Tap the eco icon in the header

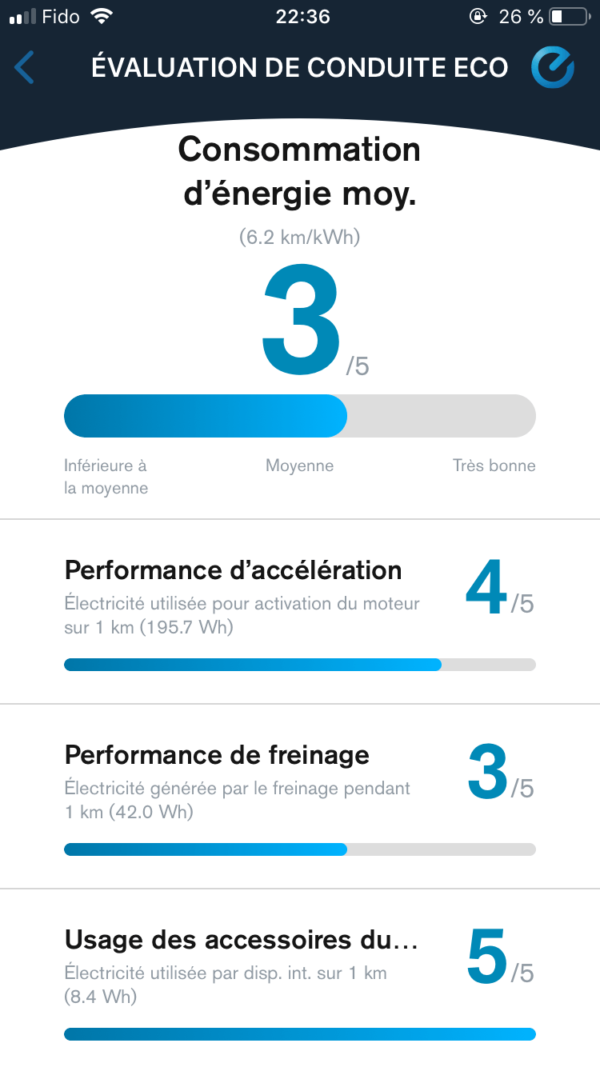coord(552,67)
